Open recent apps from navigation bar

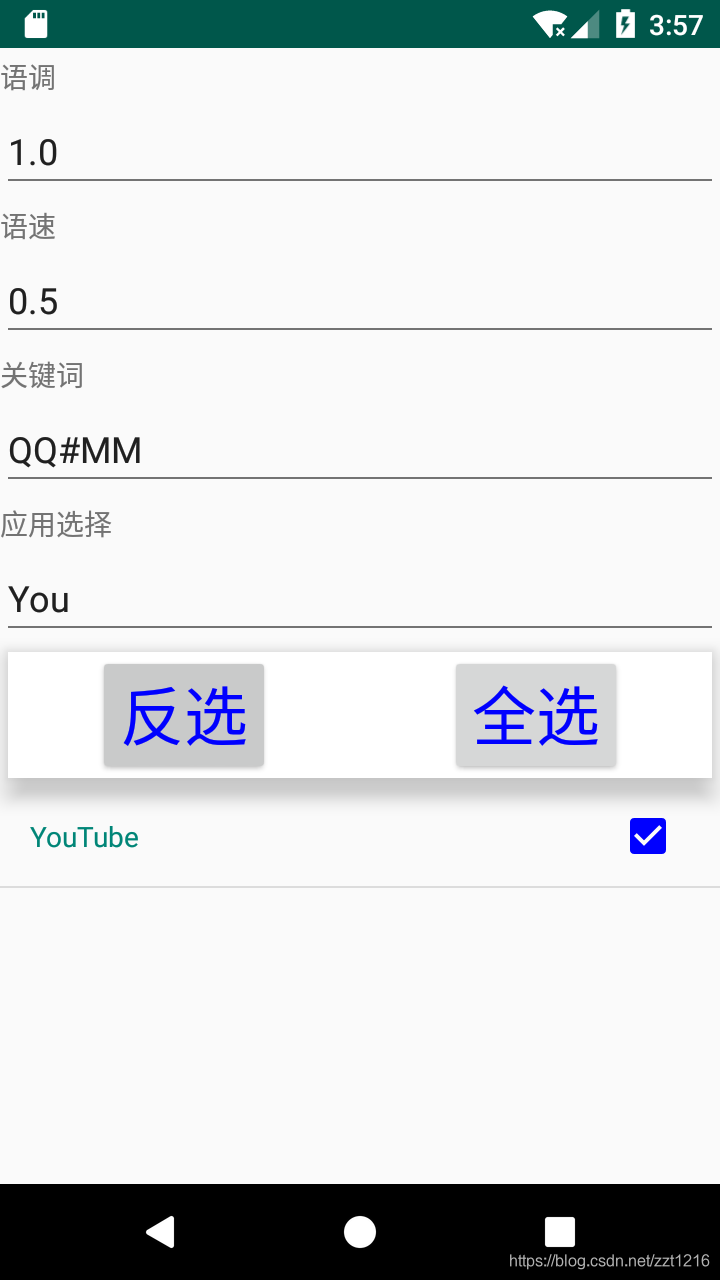(560, 1232)
